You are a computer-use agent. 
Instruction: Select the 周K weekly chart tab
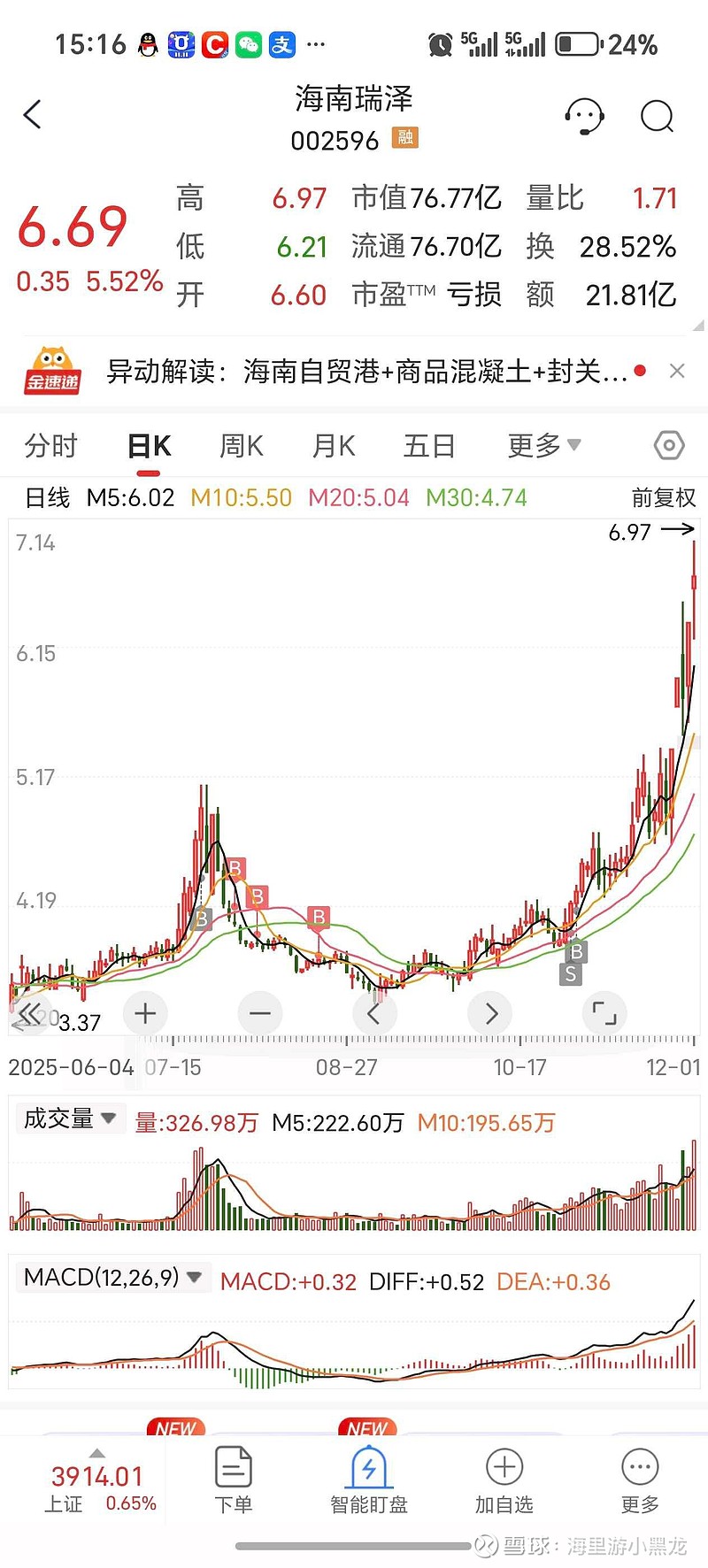[x=239, y=446]
